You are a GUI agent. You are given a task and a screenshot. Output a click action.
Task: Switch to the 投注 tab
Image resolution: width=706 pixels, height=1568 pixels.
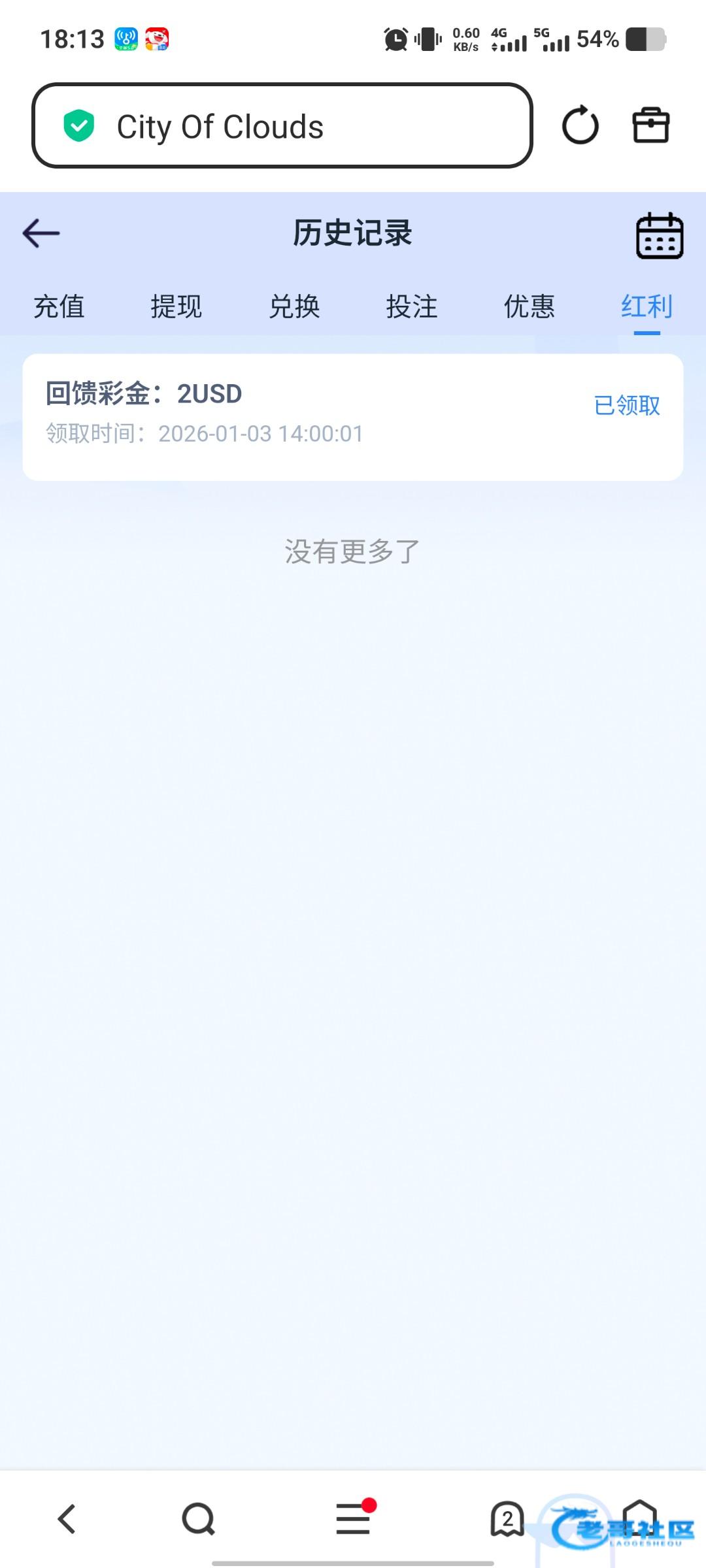click(x=411, y=306)
